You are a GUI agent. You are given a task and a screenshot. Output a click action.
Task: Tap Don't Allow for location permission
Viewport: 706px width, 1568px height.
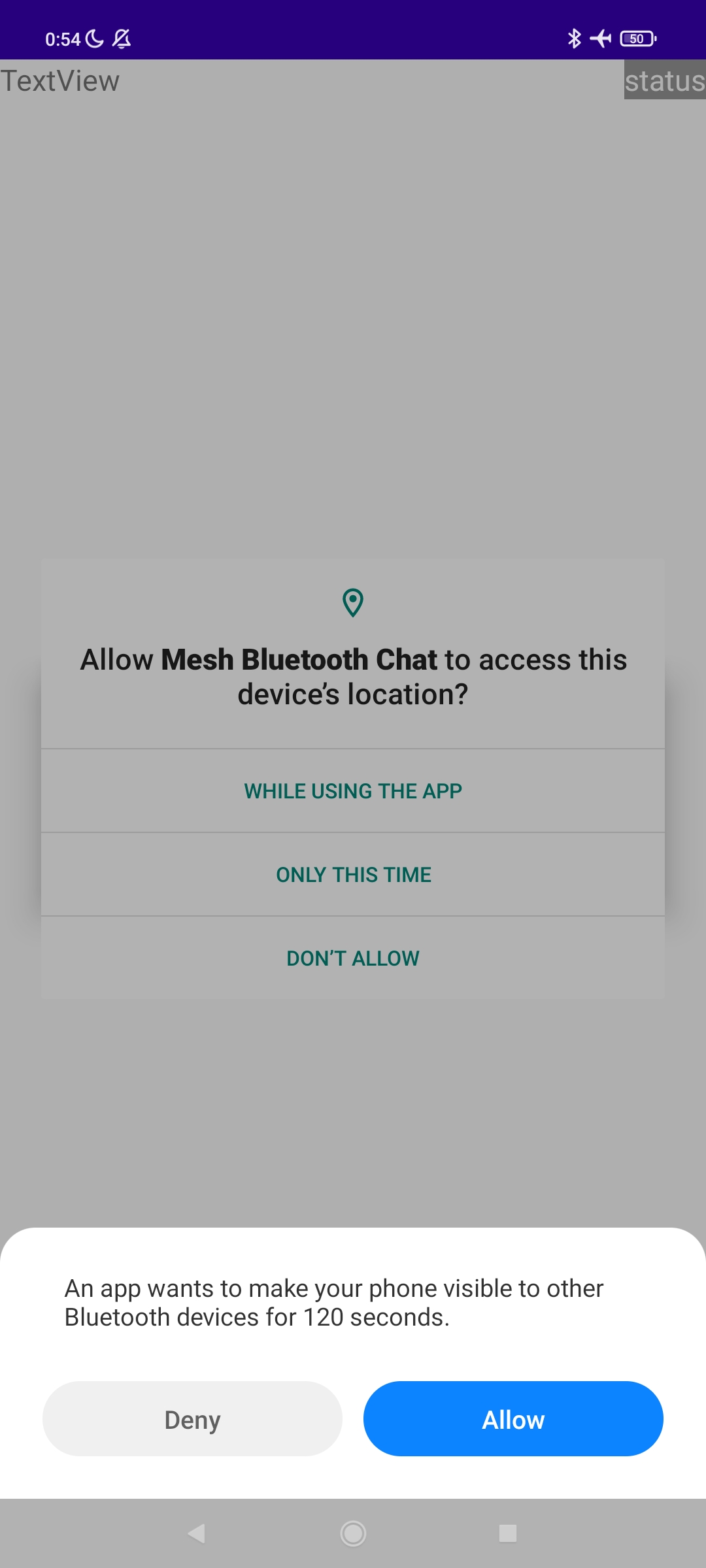coord(353,958)
